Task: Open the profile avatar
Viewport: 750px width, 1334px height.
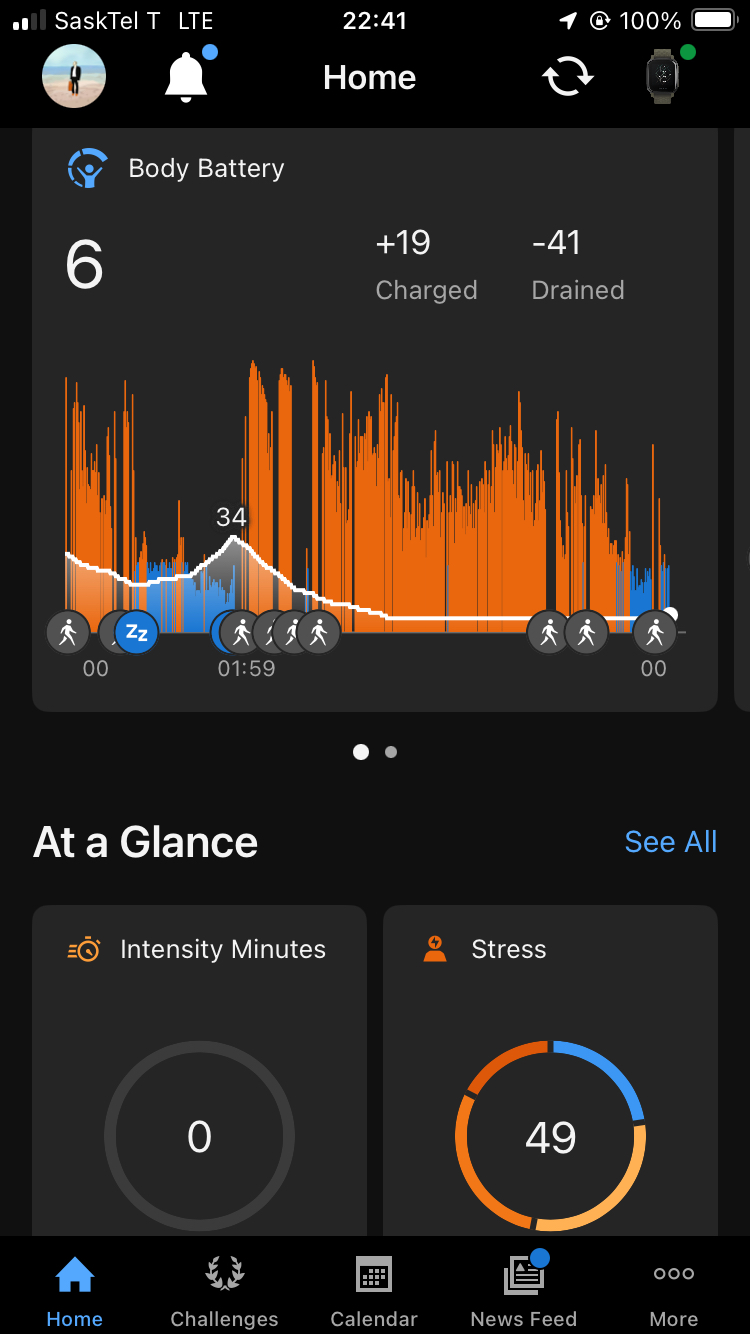Action: click(74, 77)
